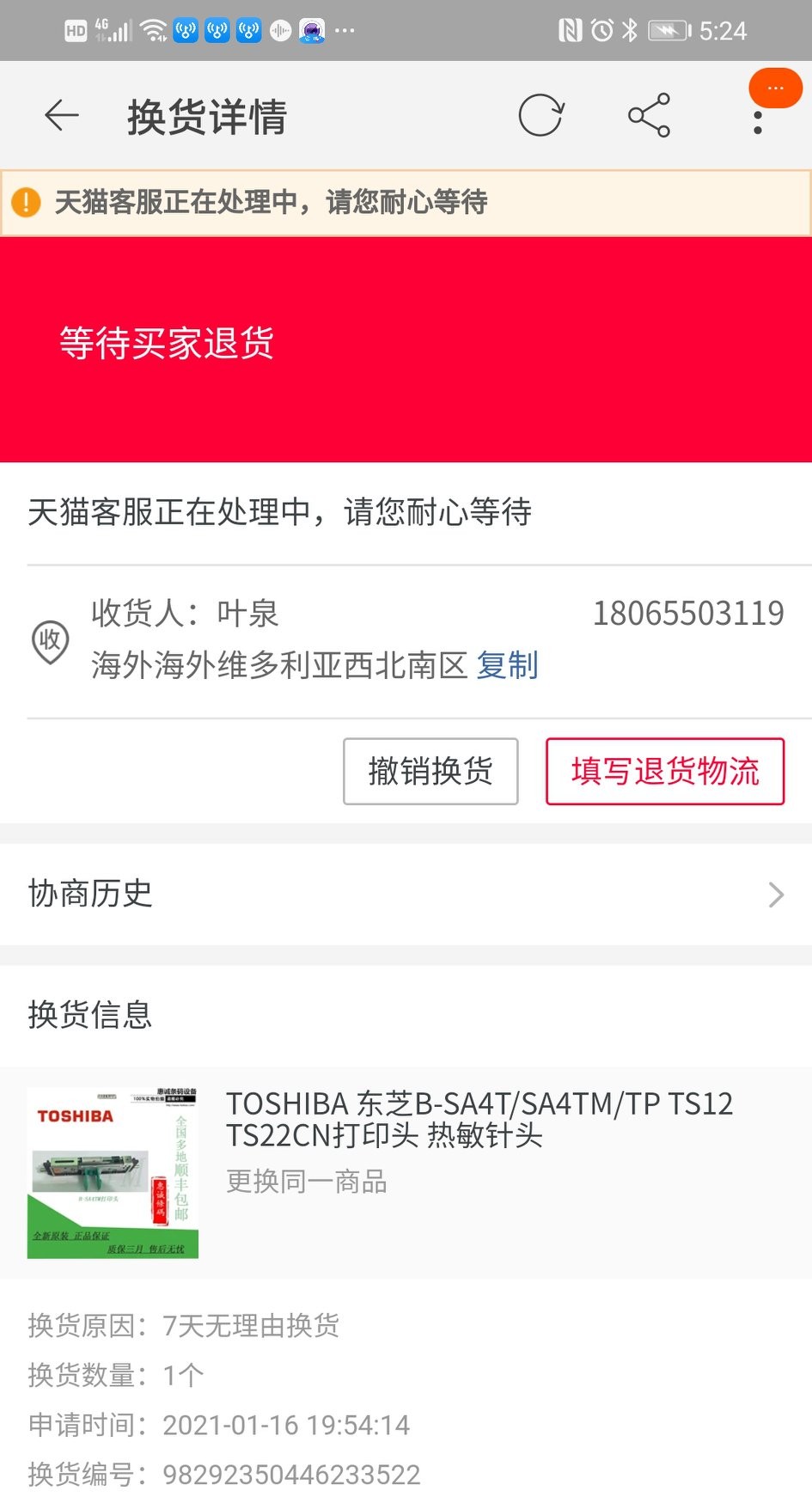Screen dimensions: 812x1503
Task: Tap the refresh icon to reload page
Action: click(541, 113)
